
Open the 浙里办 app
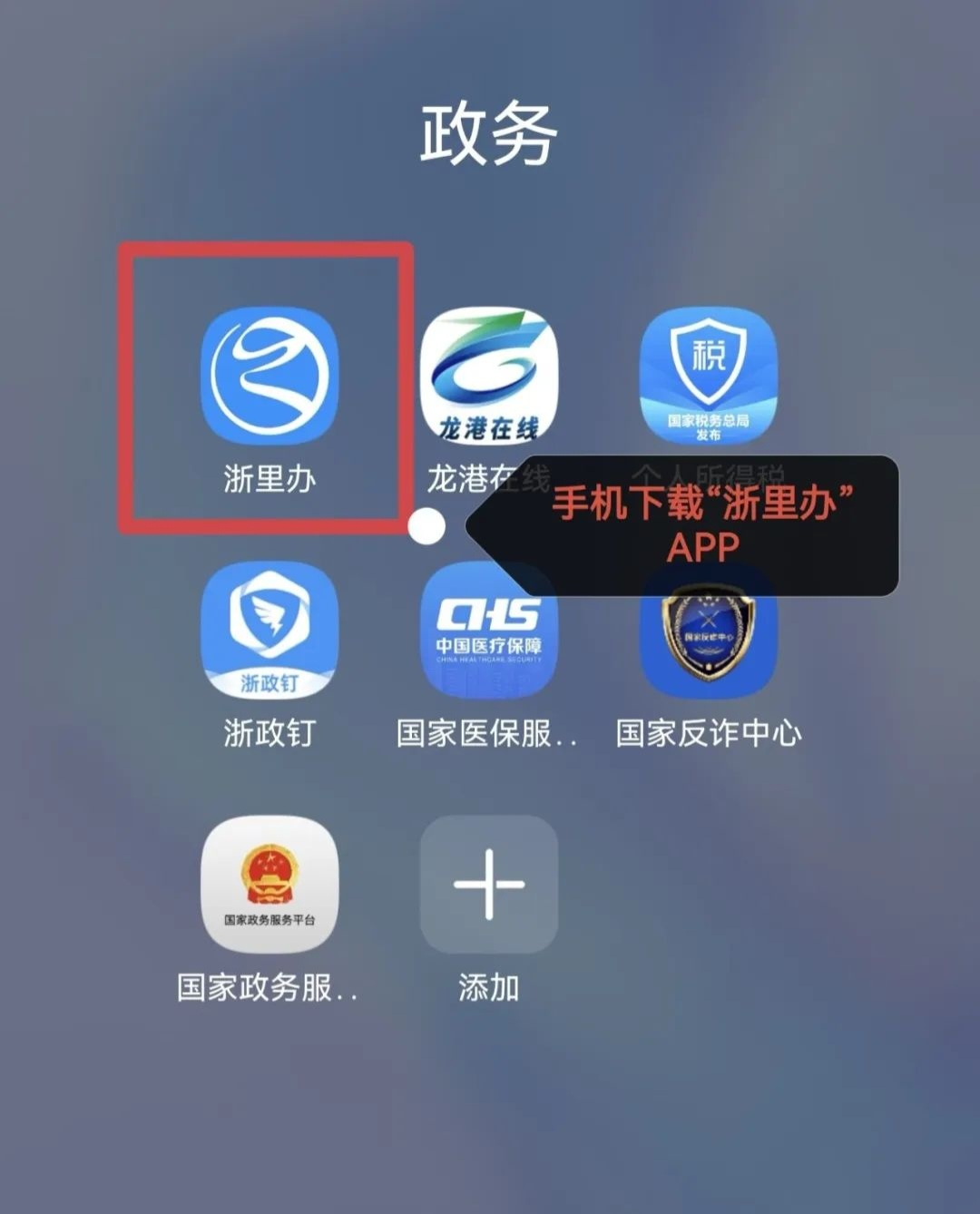click(269, 376)
